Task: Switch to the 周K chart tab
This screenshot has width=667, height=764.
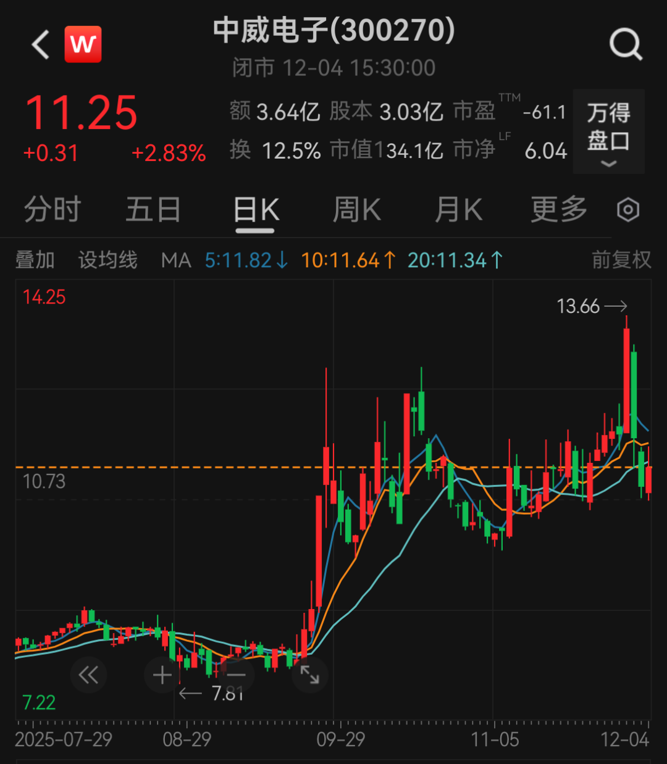Action: [x=356, y=210]
